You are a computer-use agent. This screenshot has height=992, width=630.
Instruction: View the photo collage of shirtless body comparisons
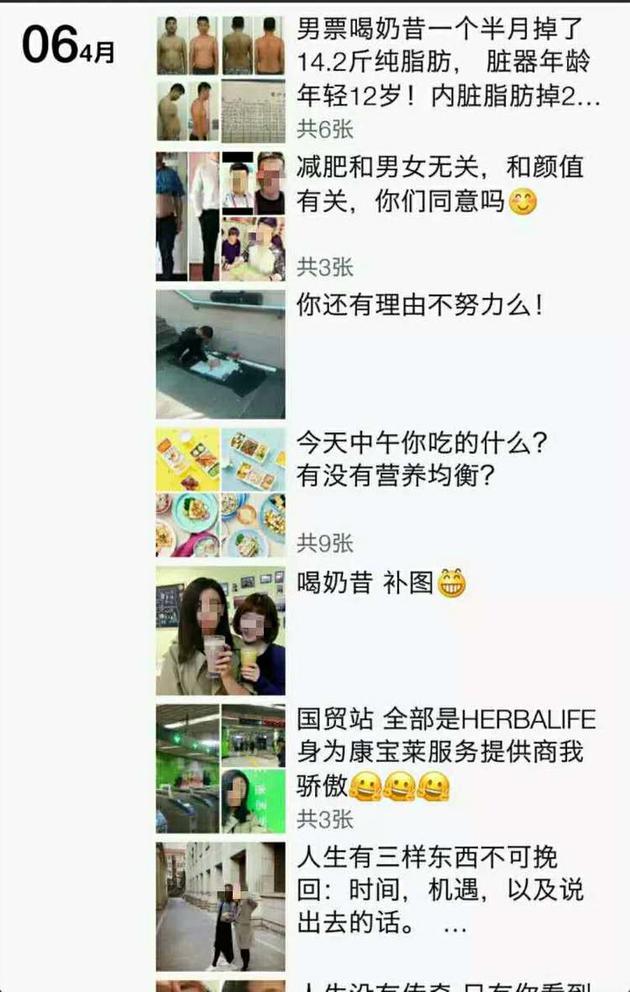pos(220,78)
